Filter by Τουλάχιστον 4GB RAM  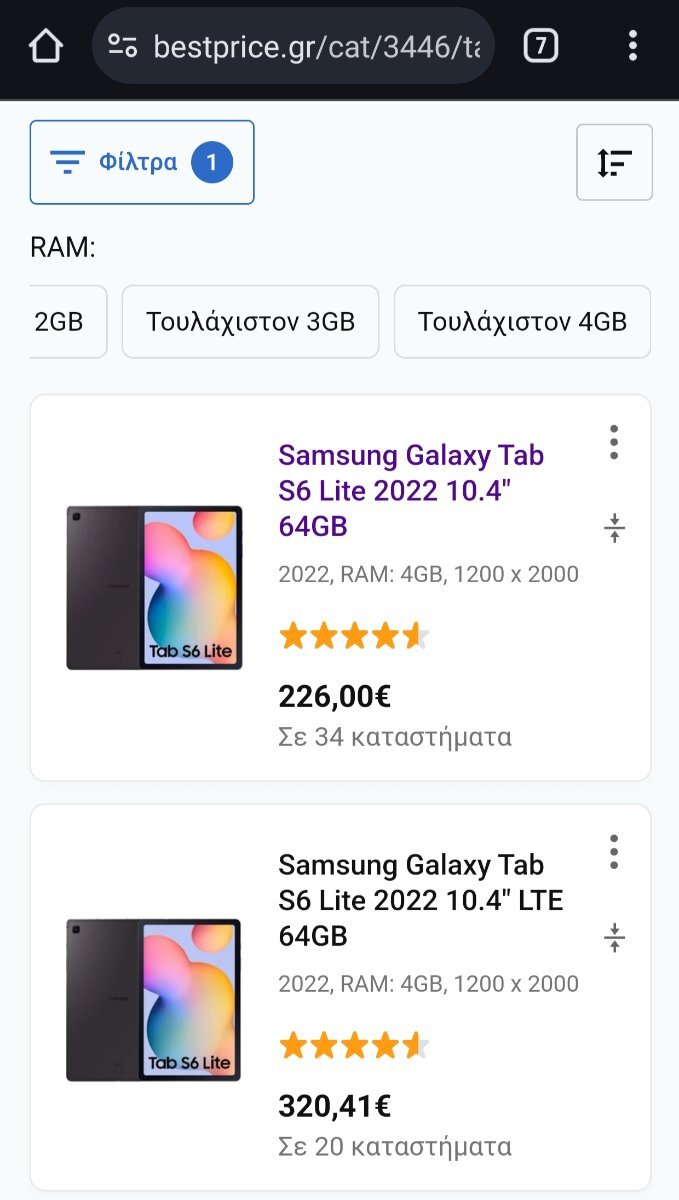pos(522,322)
